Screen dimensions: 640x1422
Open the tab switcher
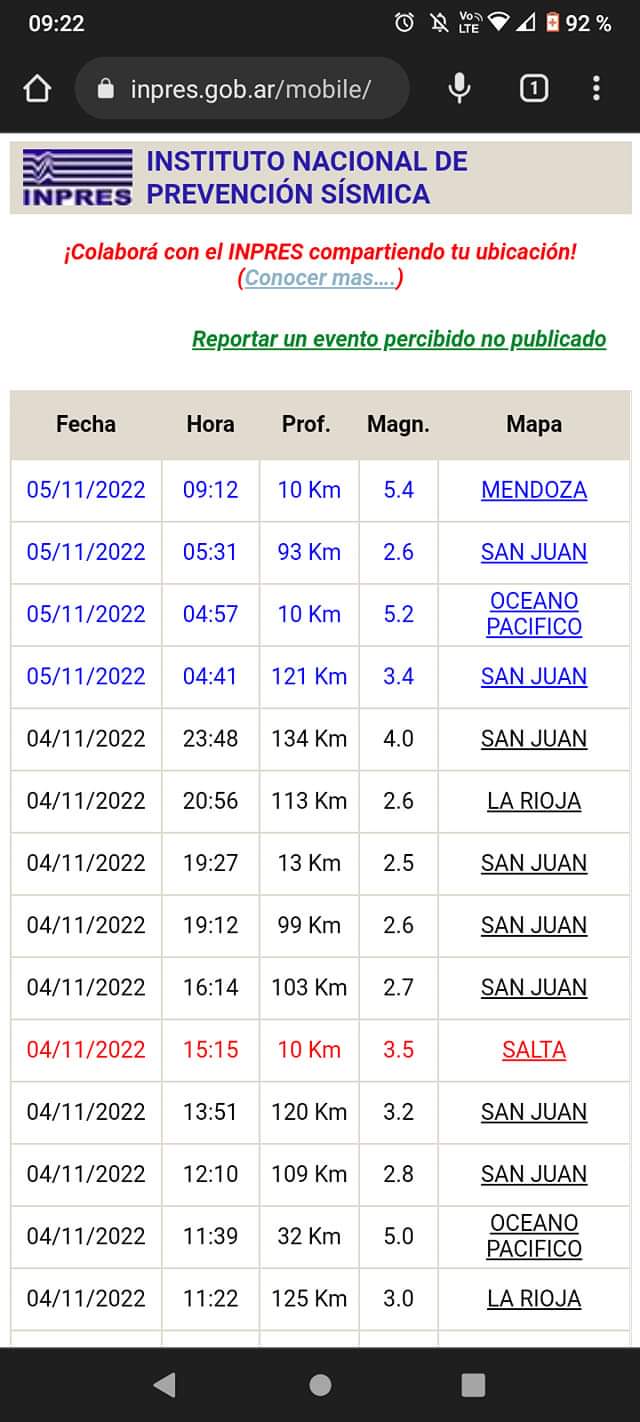point(534,89)
